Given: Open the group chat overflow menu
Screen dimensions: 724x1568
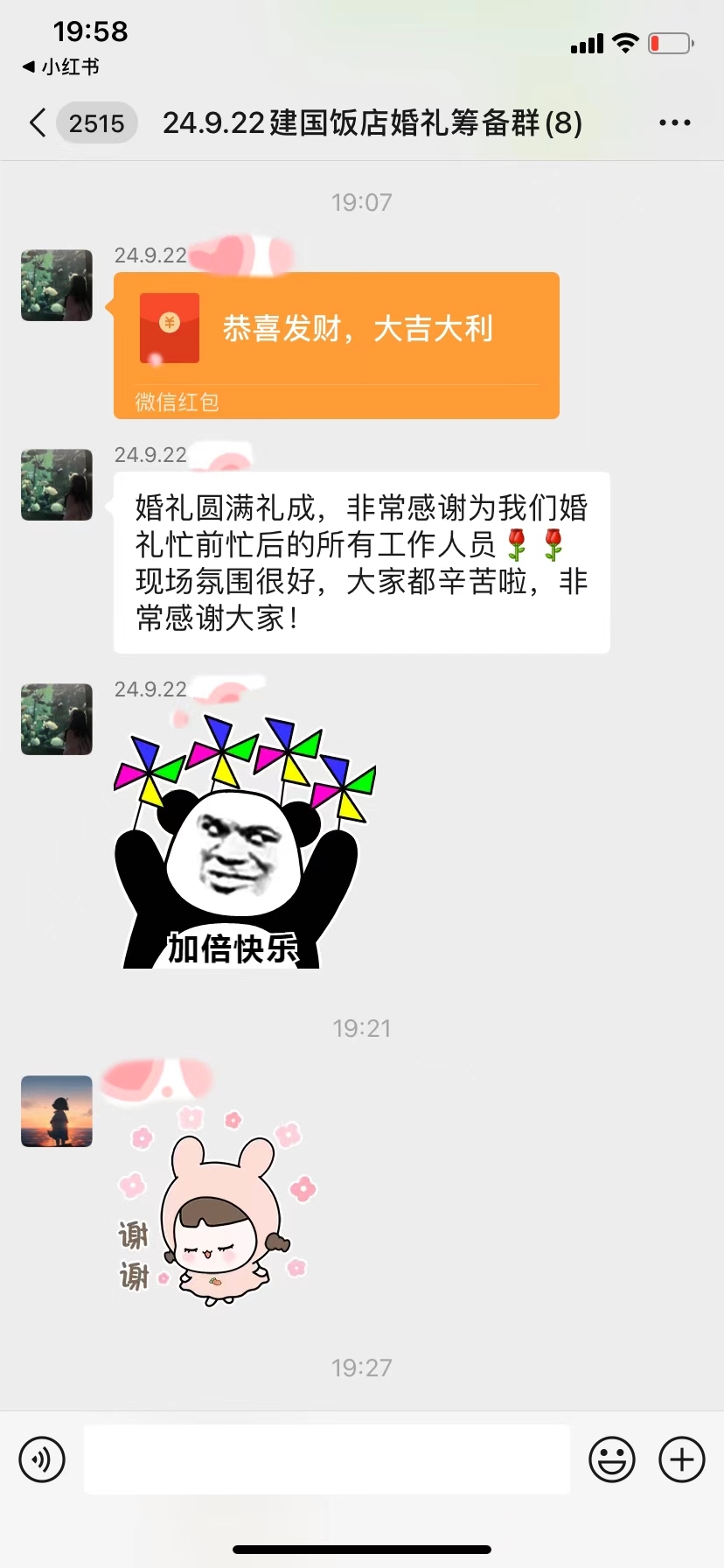Looking at the screenshot, I should [x=674, y=123].
